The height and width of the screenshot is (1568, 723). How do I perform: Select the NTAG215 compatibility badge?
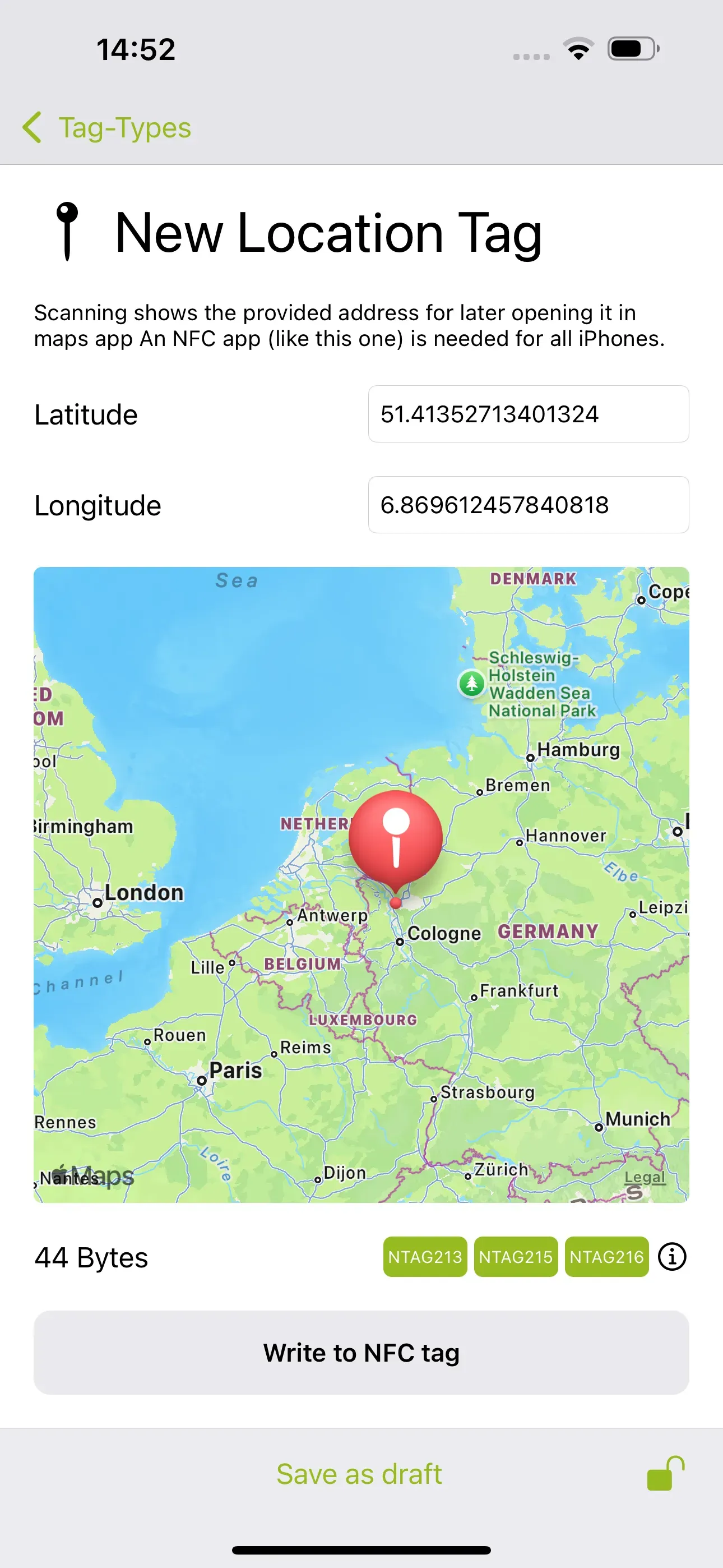[516, 1256]
